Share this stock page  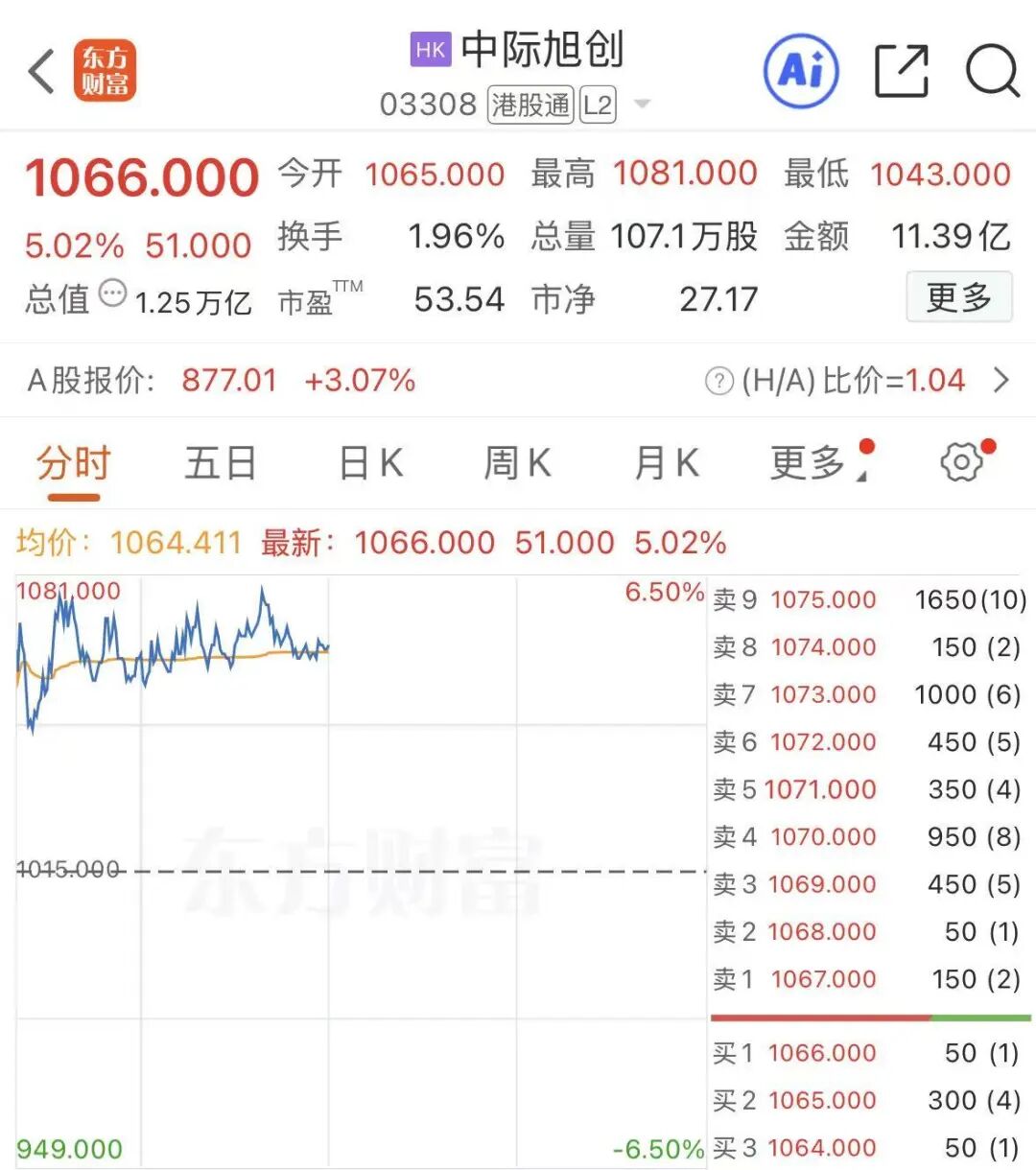point(903,70)
